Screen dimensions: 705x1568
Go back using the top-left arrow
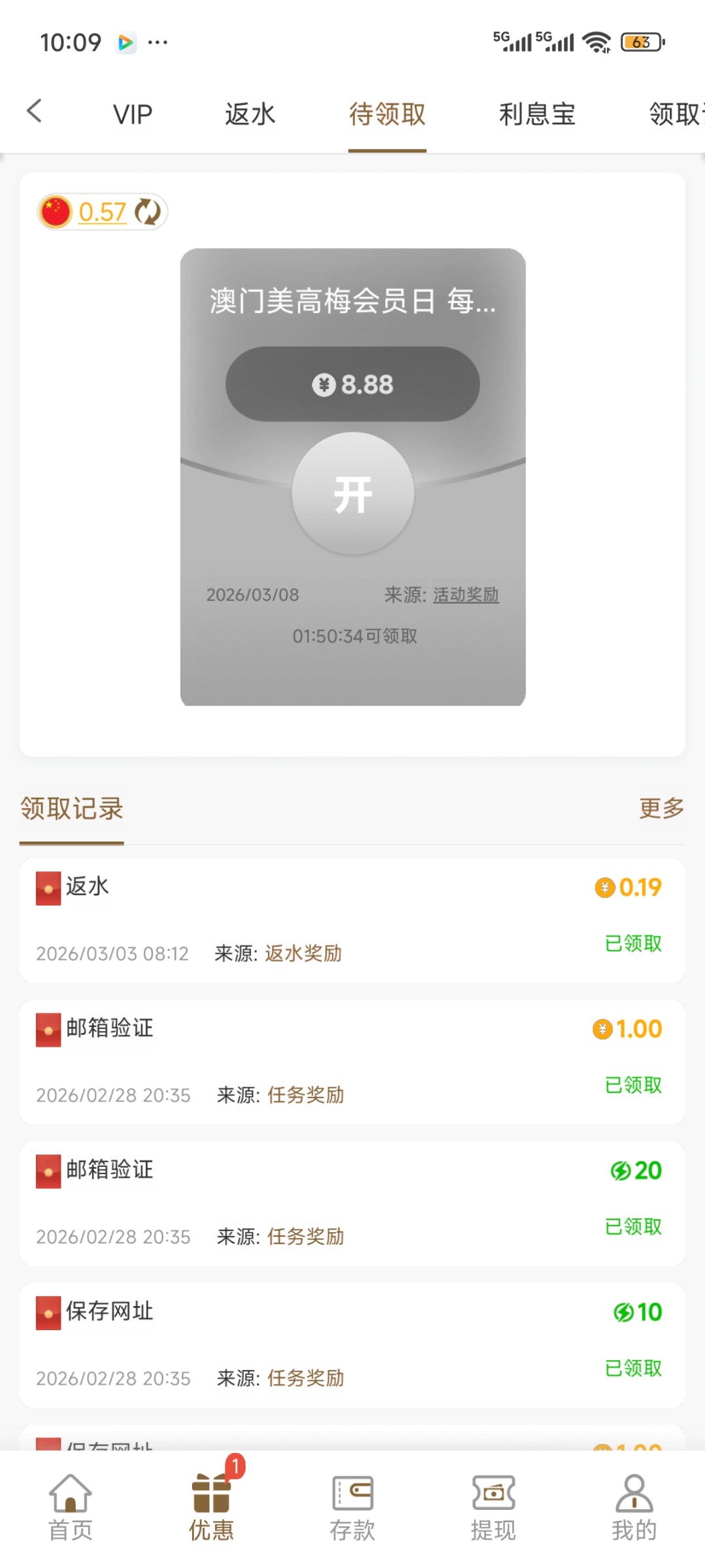click(x=35, y=111)
